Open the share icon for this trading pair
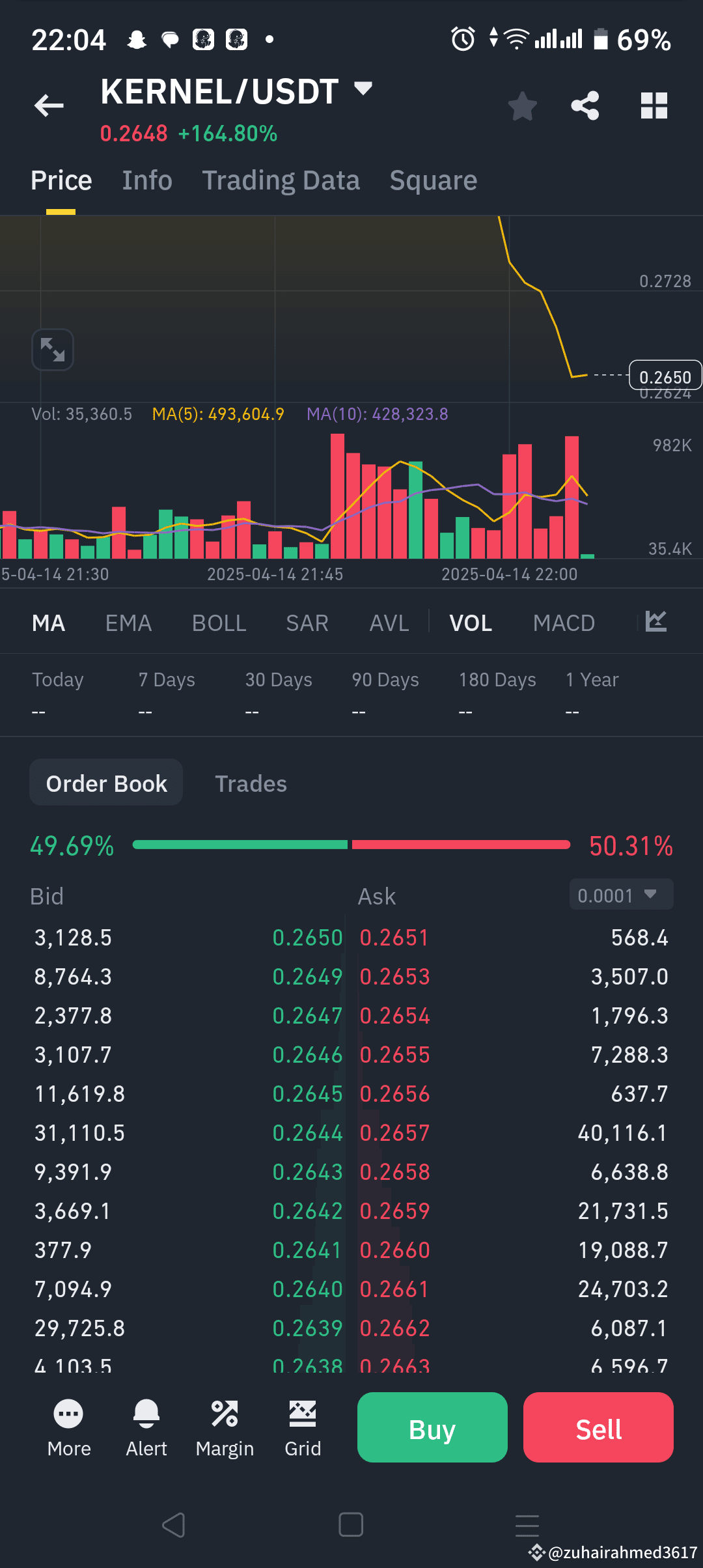The width and height of the screenshot is (703, 1568). (x=585, y=105)
